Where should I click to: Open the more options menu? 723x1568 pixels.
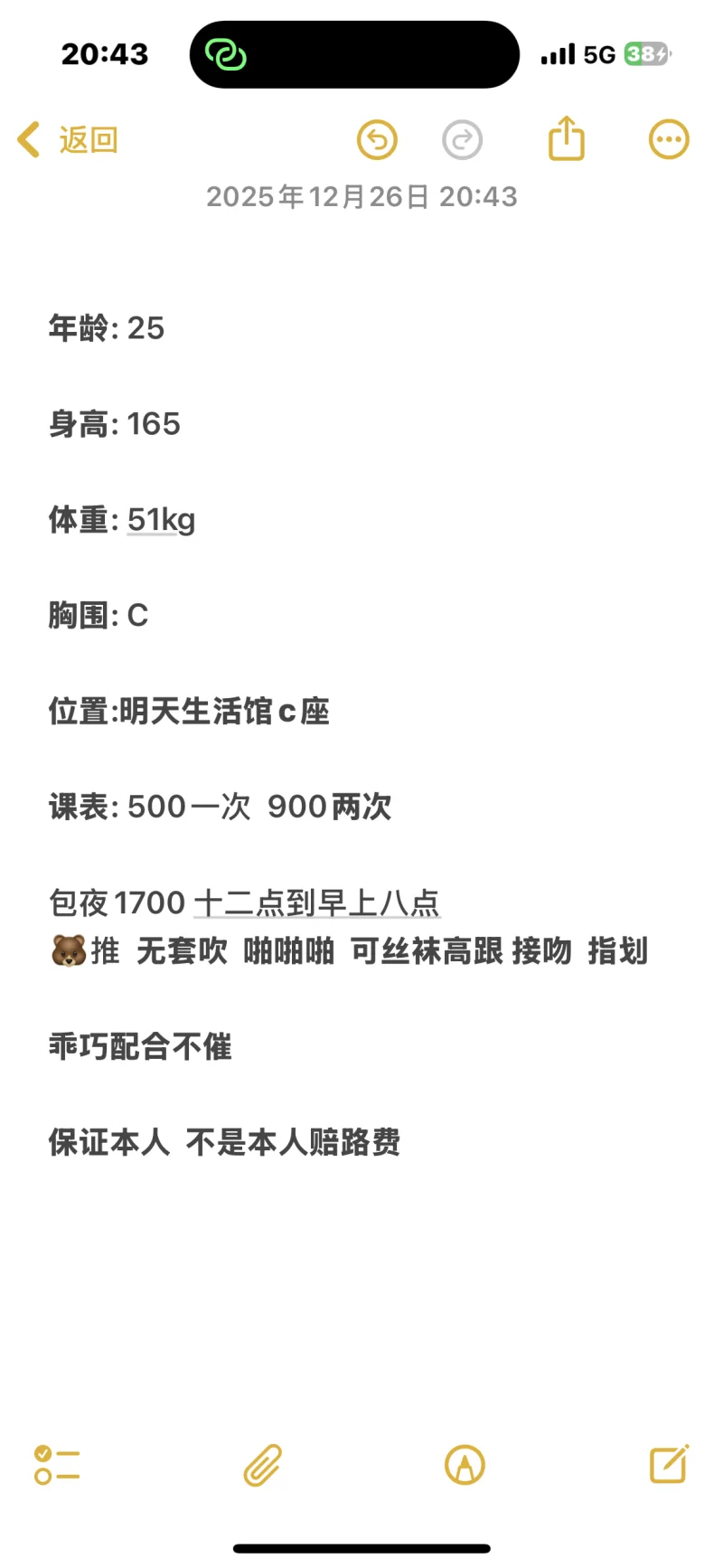coord(669,140)
